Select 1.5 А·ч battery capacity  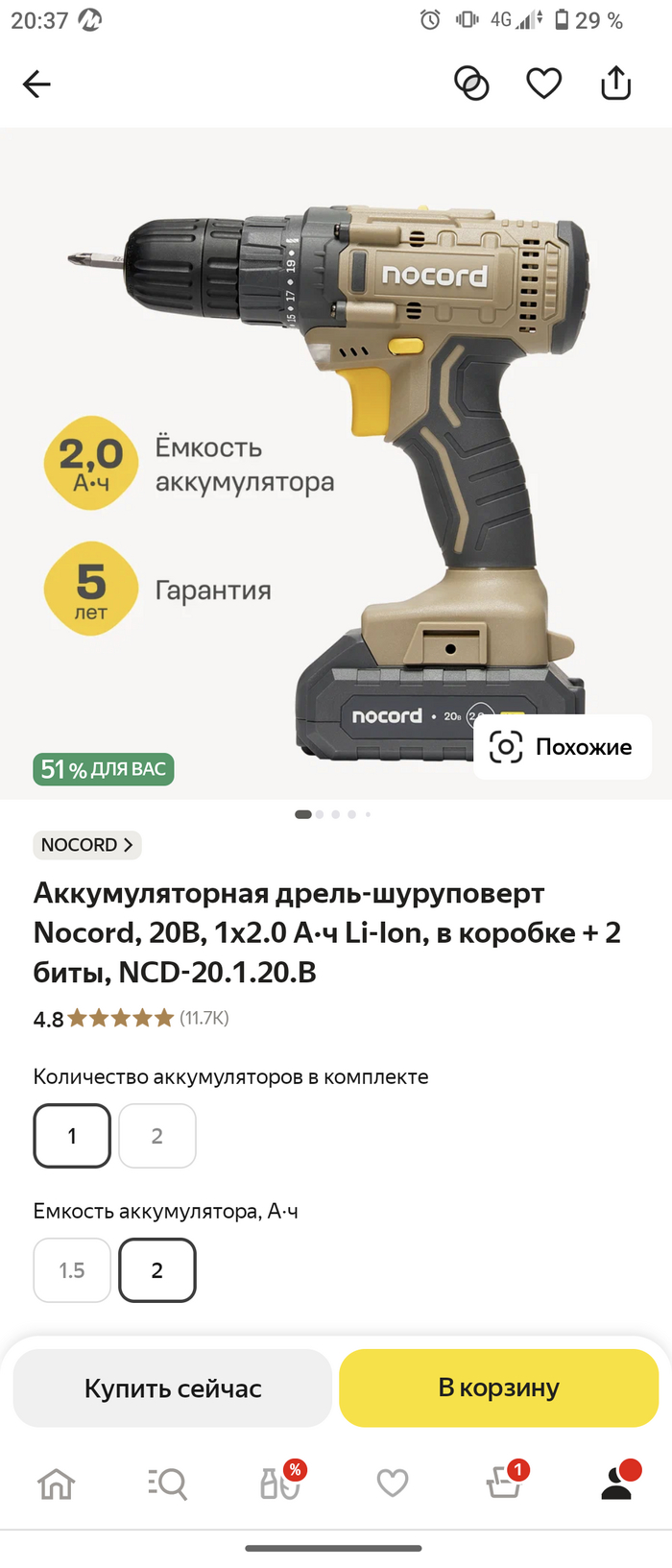pyautogui.click(x=72, y=1270)
